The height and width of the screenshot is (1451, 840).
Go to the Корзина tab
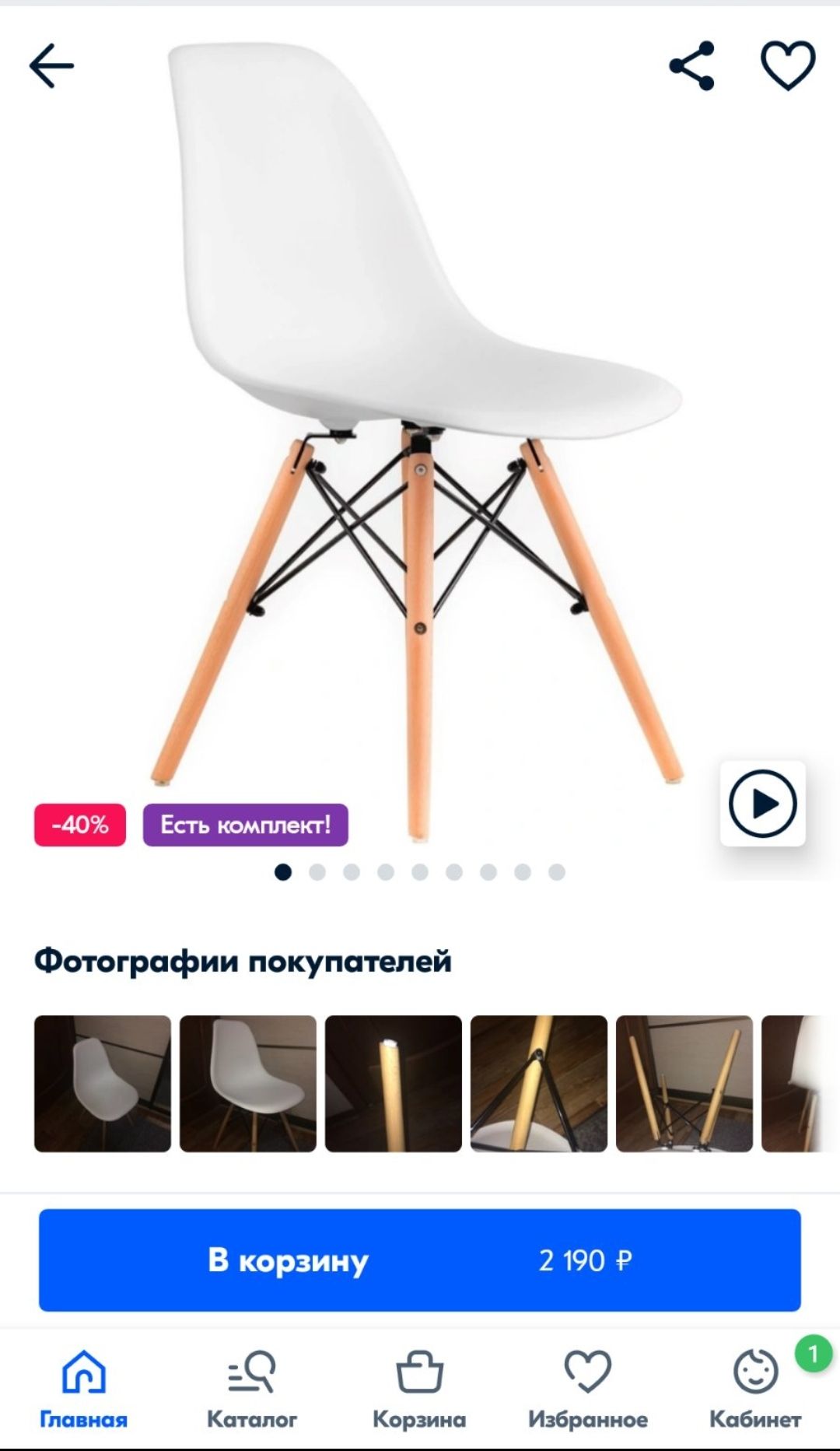click(x=419, y=1390)
